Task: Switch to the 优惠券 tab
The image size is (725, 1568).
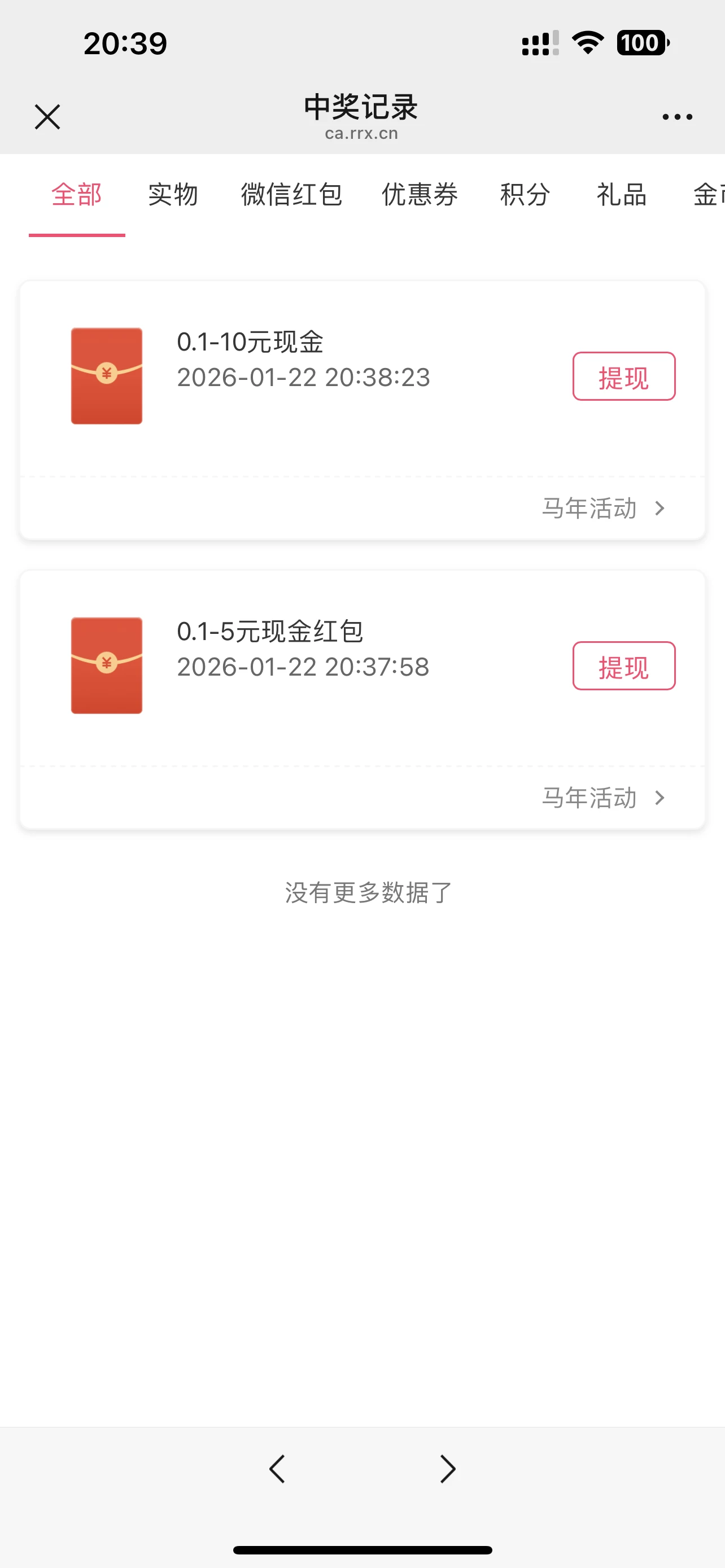Action: pyautogui.click(x=420, y=195)
